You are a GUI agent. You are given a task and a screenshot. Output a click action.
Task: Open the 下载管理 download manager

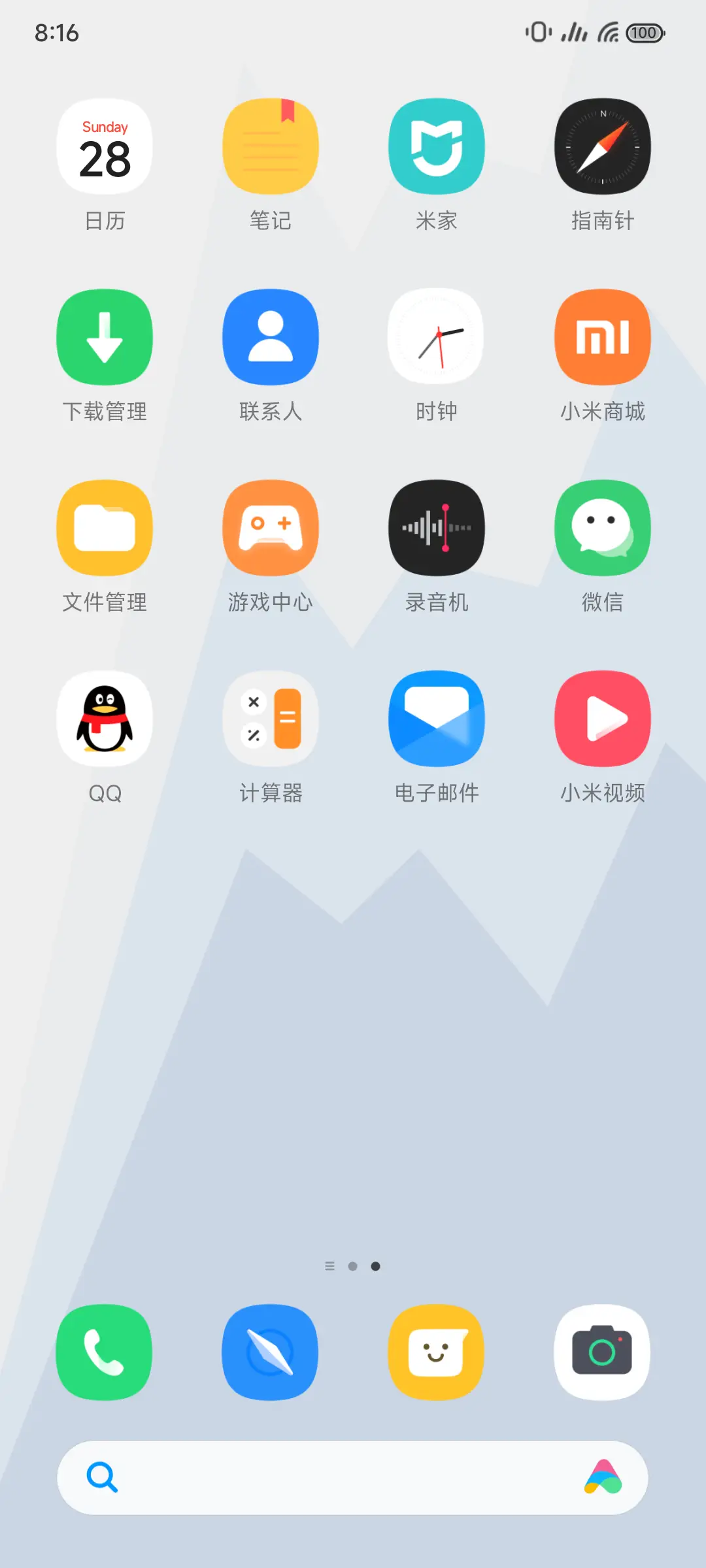tap(105, 336)
